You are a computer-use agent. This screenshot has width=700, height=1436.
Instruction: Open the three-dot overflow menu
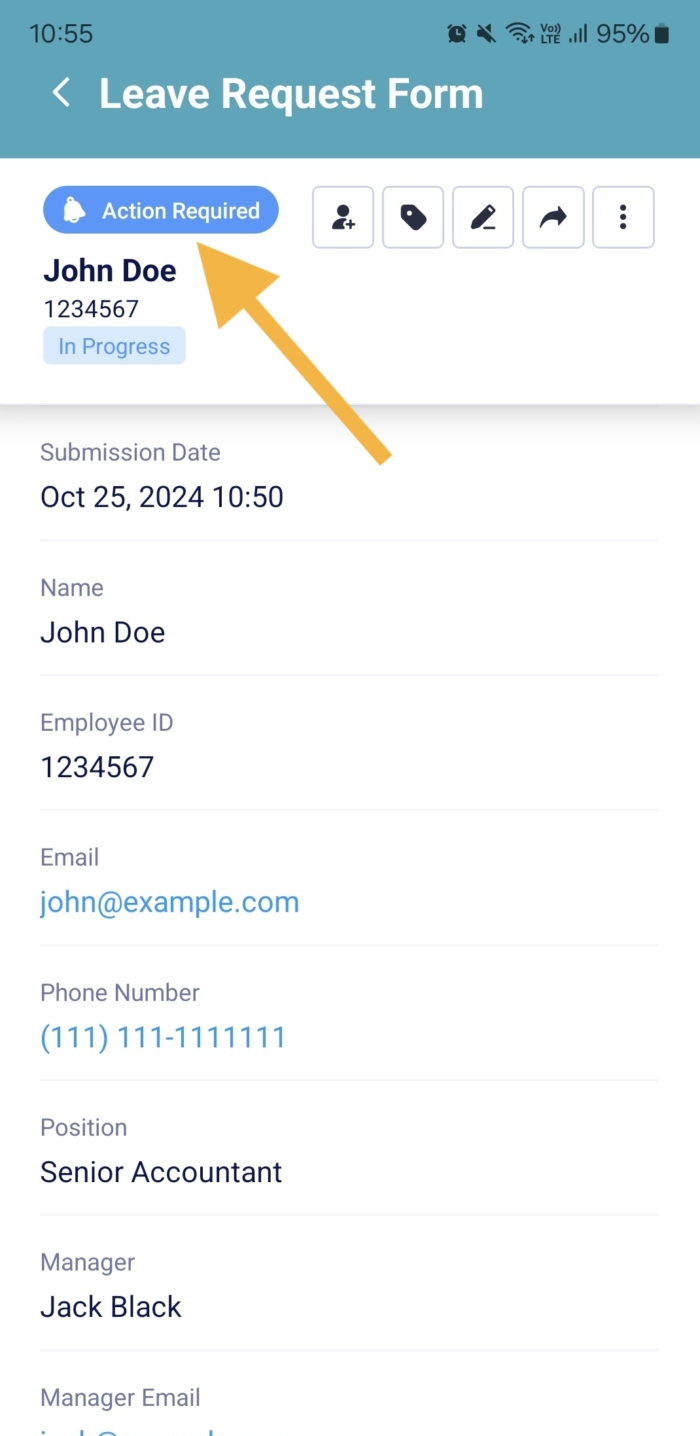point(623,217)
